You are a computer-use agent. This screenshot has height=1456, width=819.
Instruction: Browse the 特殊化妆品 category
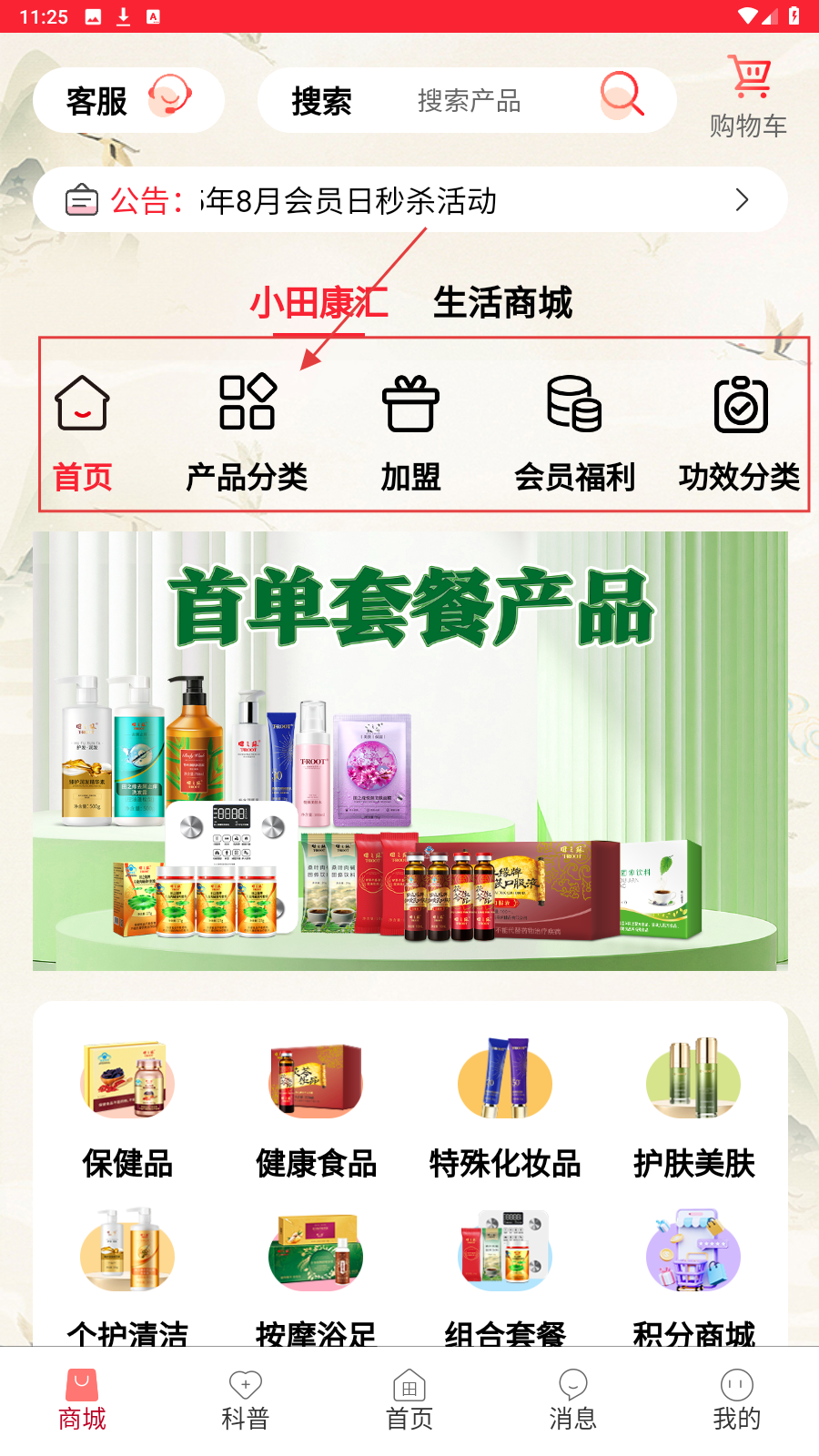pyautogui.click(x=505, y=1106)
